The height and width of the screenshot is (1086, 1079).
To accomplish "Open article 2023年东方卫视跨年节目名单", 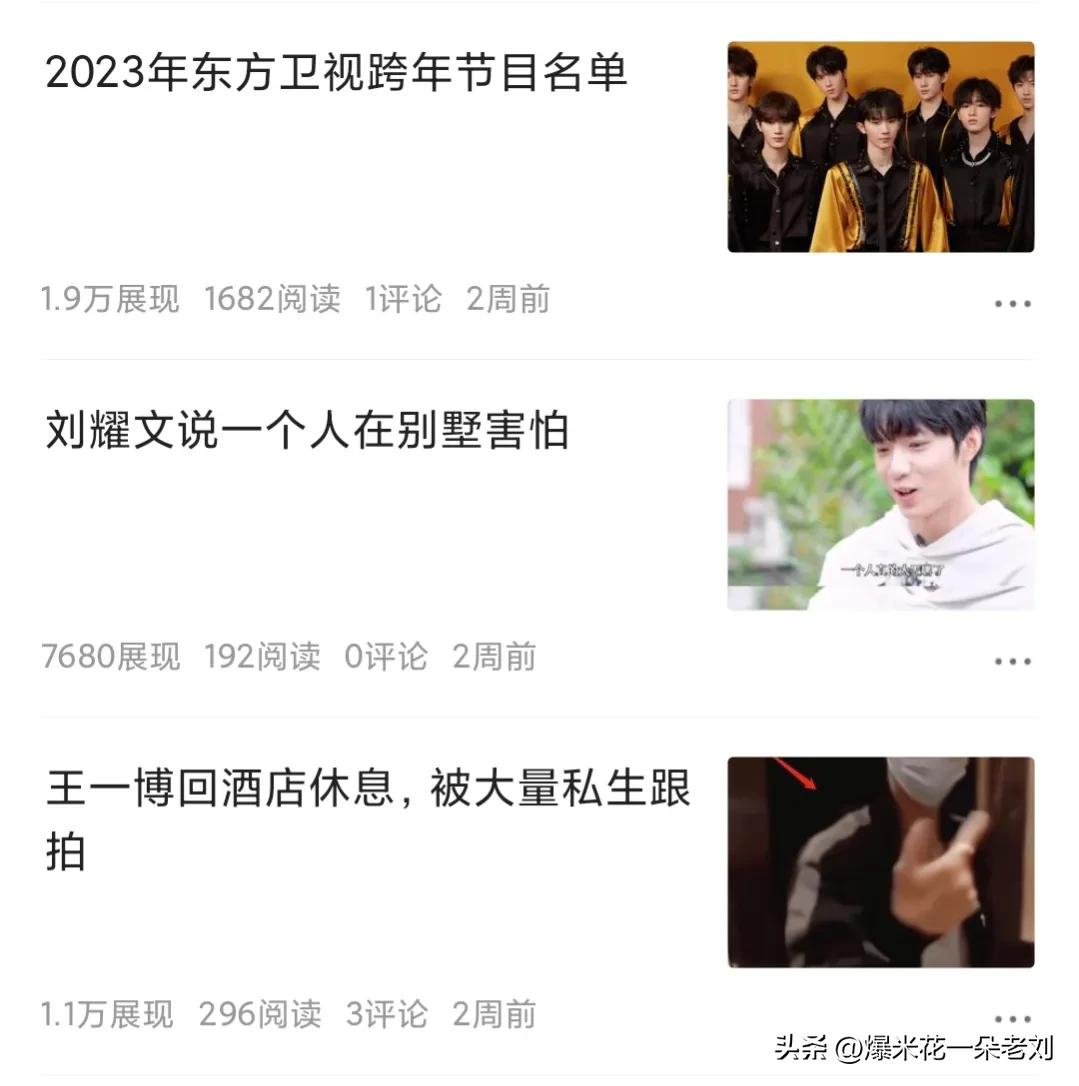I will click(x=336, y=73).
